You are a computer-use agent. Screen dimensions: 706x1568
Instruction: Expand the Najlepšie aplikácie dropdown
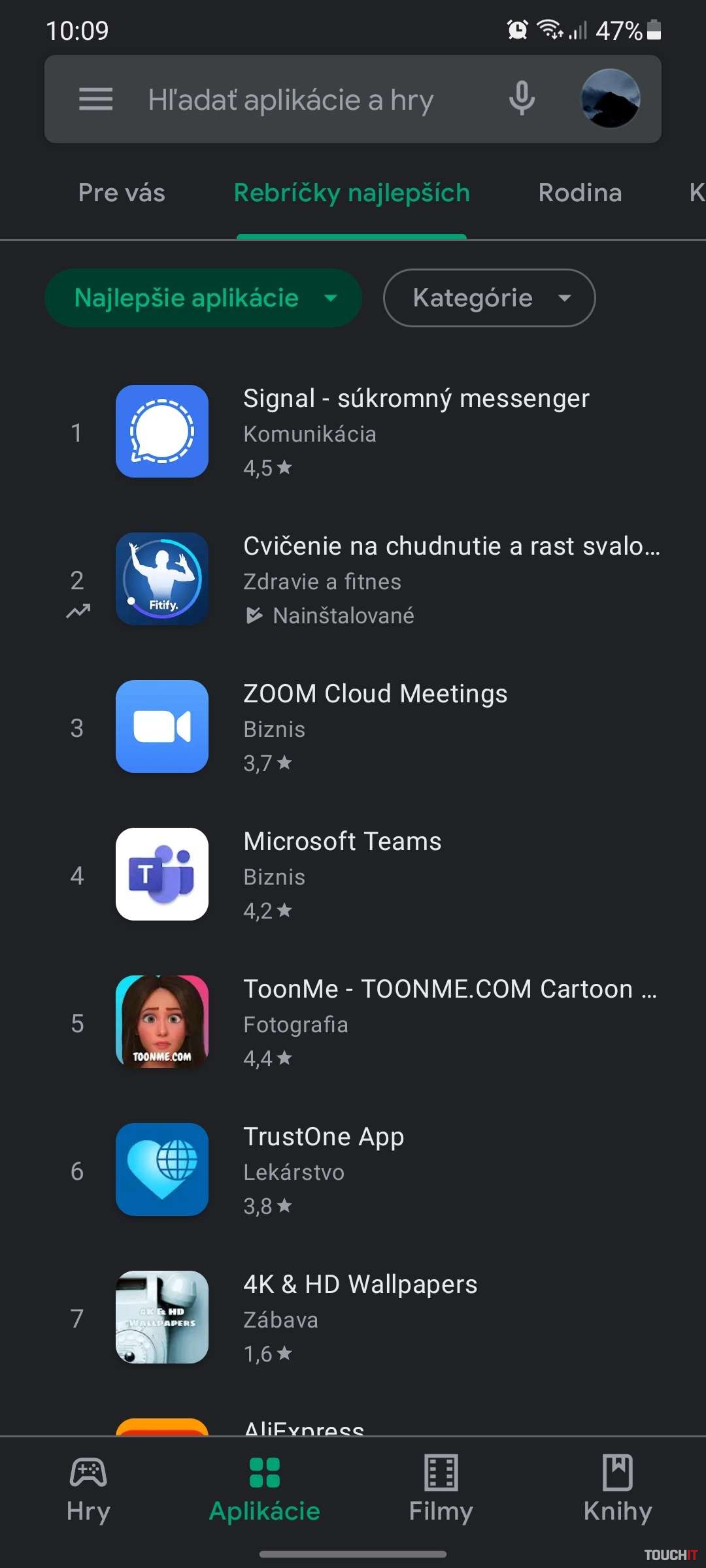point(203,298)
